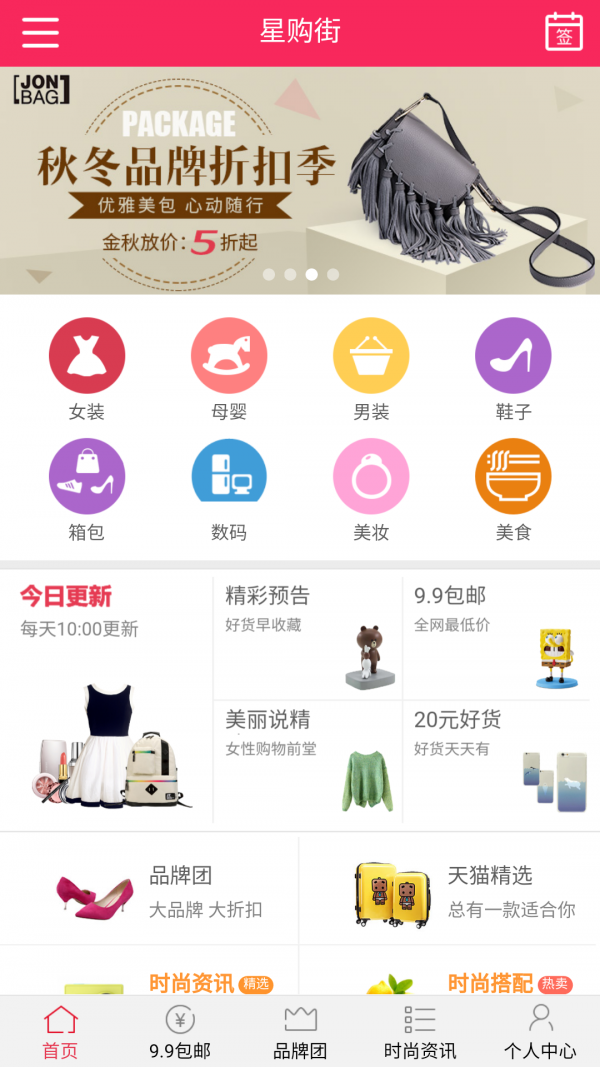Switch to the 9.9包邮 tab

tap(180, 1032)
